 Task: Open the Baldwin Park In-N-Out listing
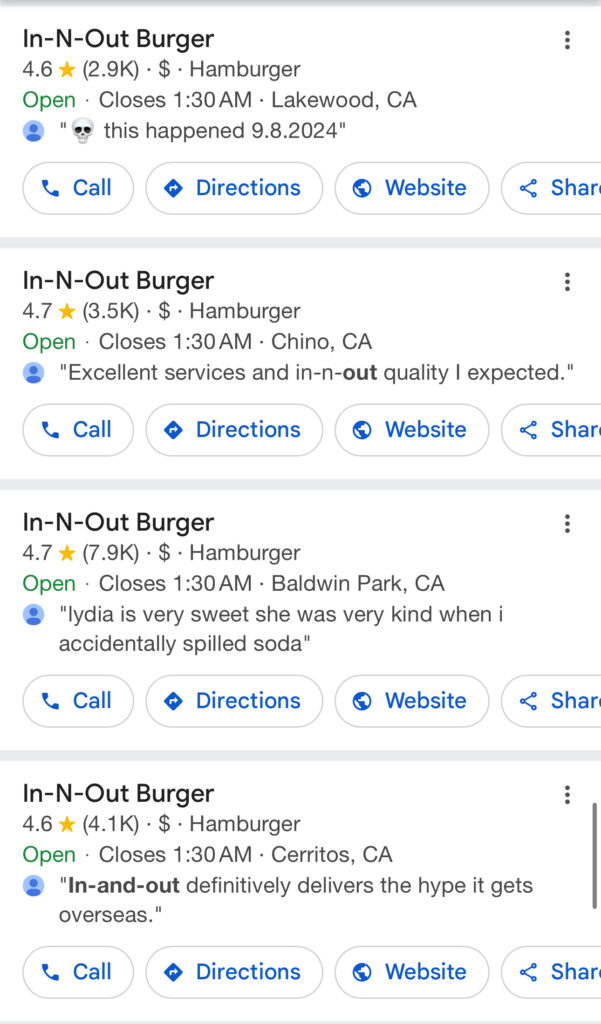point(118,523)
